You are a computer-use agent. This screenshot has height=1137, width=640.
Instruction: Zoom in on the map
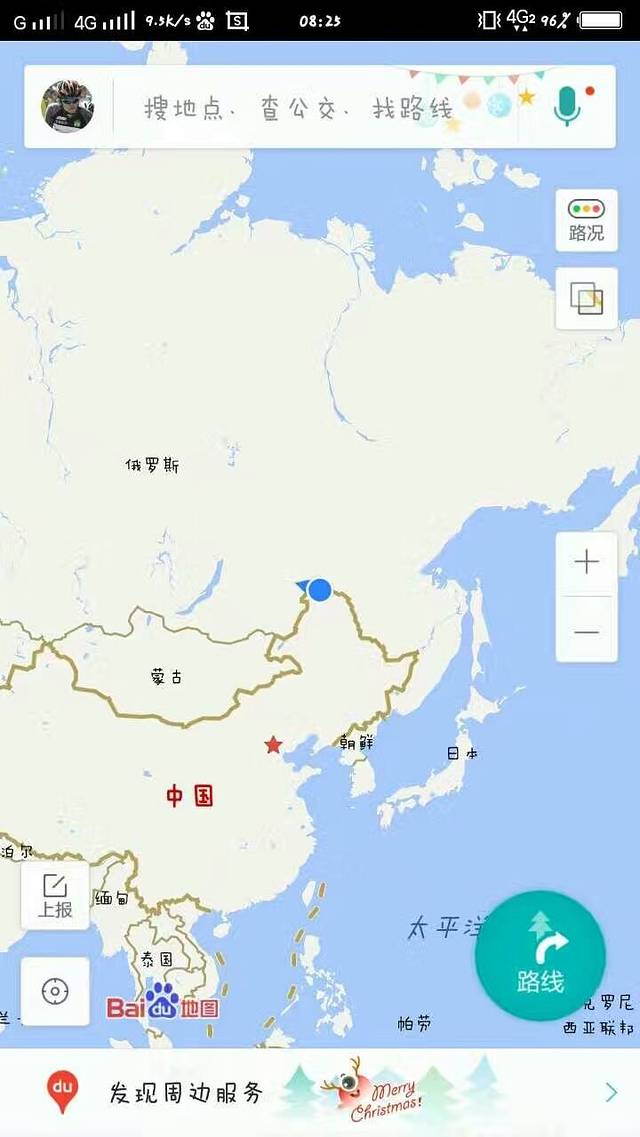(587, 563)
